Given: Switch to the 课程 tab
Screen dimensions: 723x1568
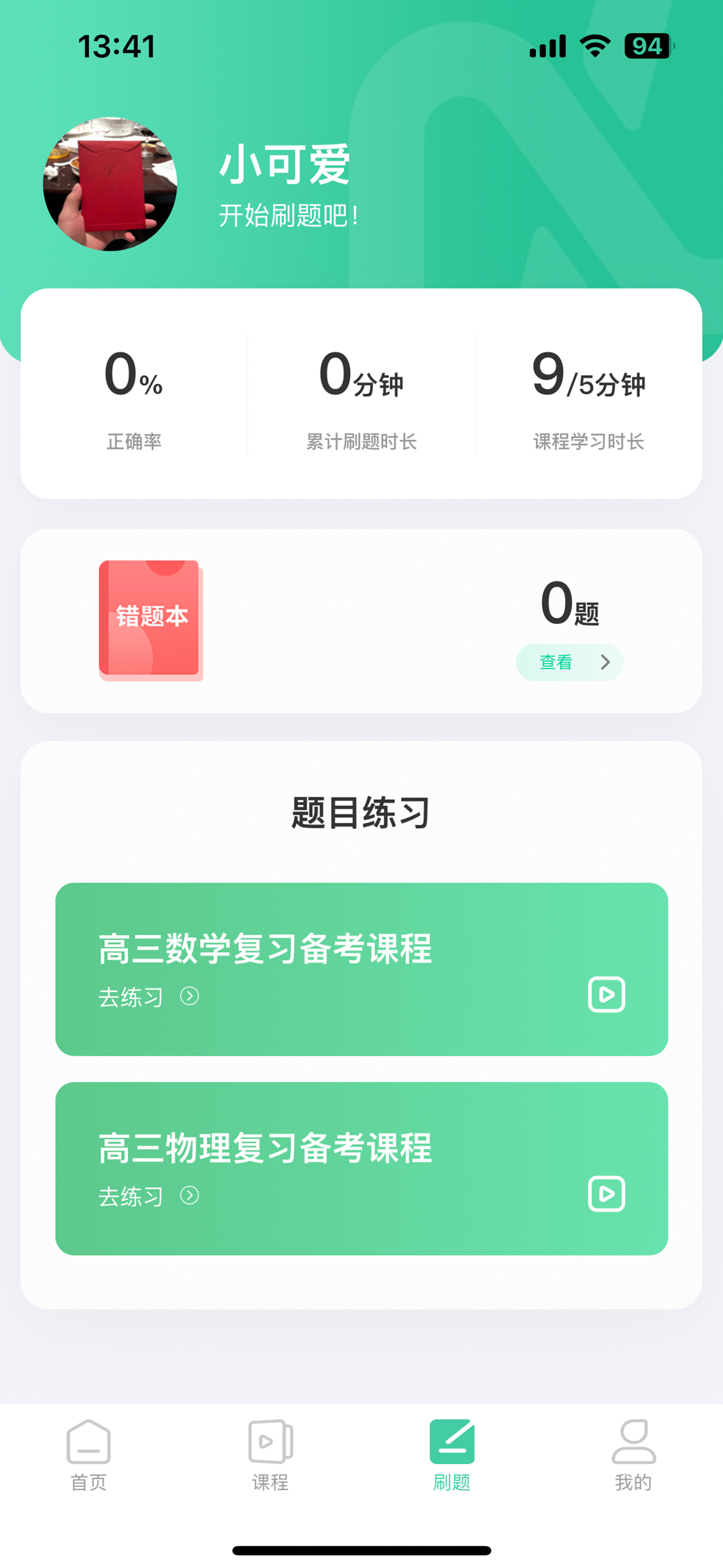Looking at the screenshot, I should click(270, 1455).
